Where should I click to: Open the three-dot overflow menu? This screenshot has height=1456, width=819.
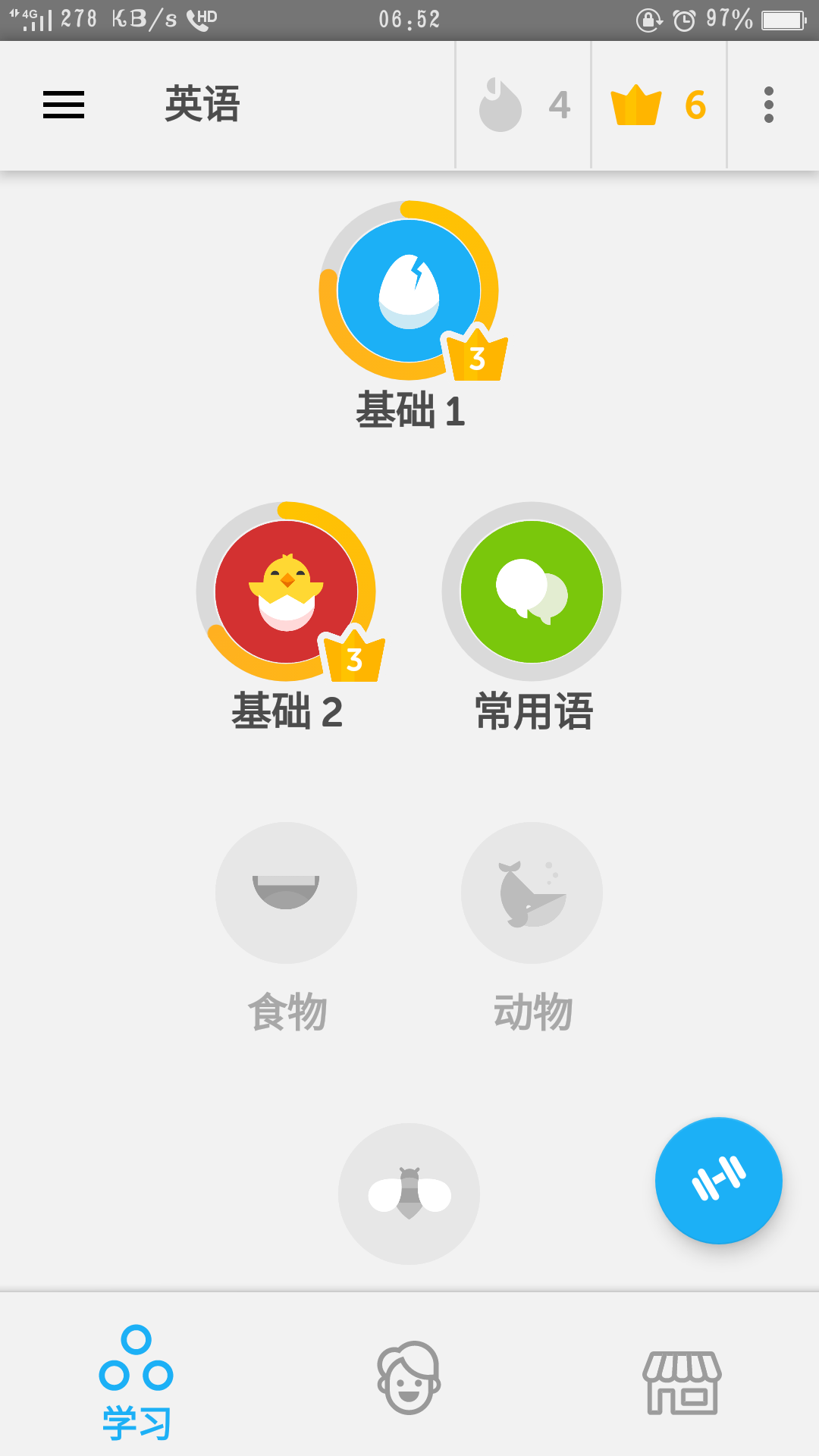tap(769, 105)
